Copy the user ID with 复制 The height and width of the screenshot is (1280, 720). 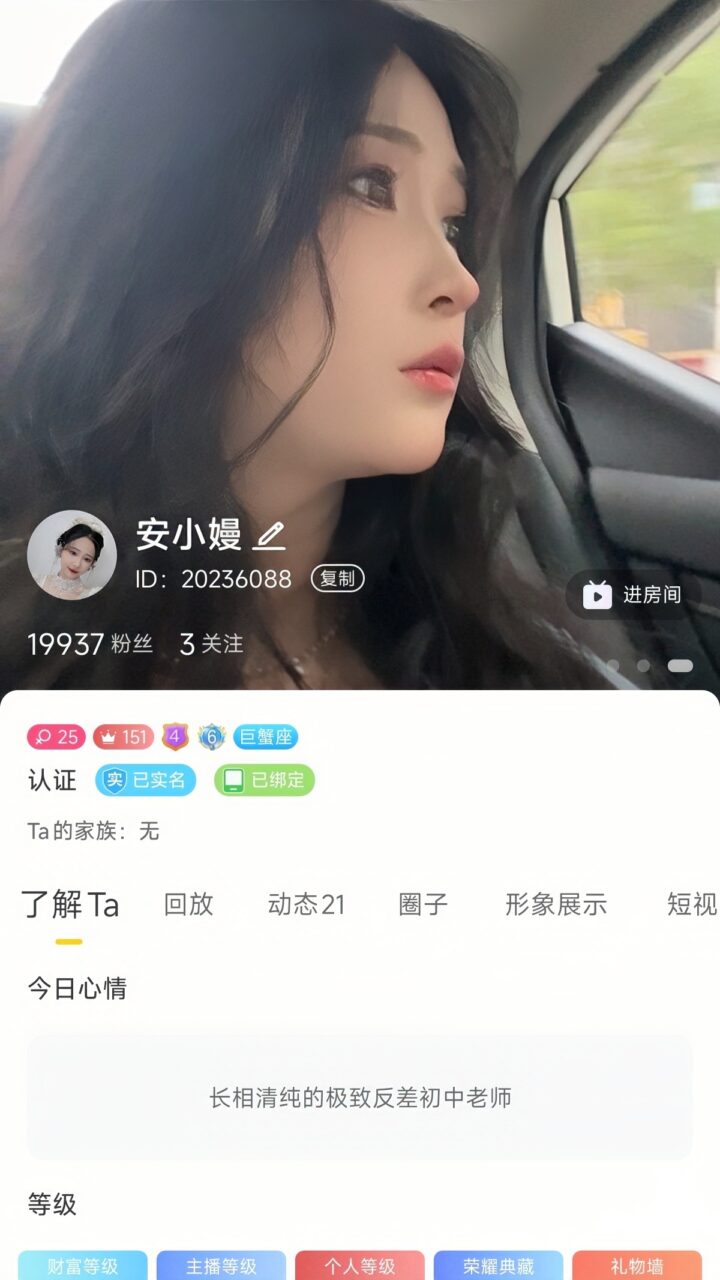[x=338, y=578]
